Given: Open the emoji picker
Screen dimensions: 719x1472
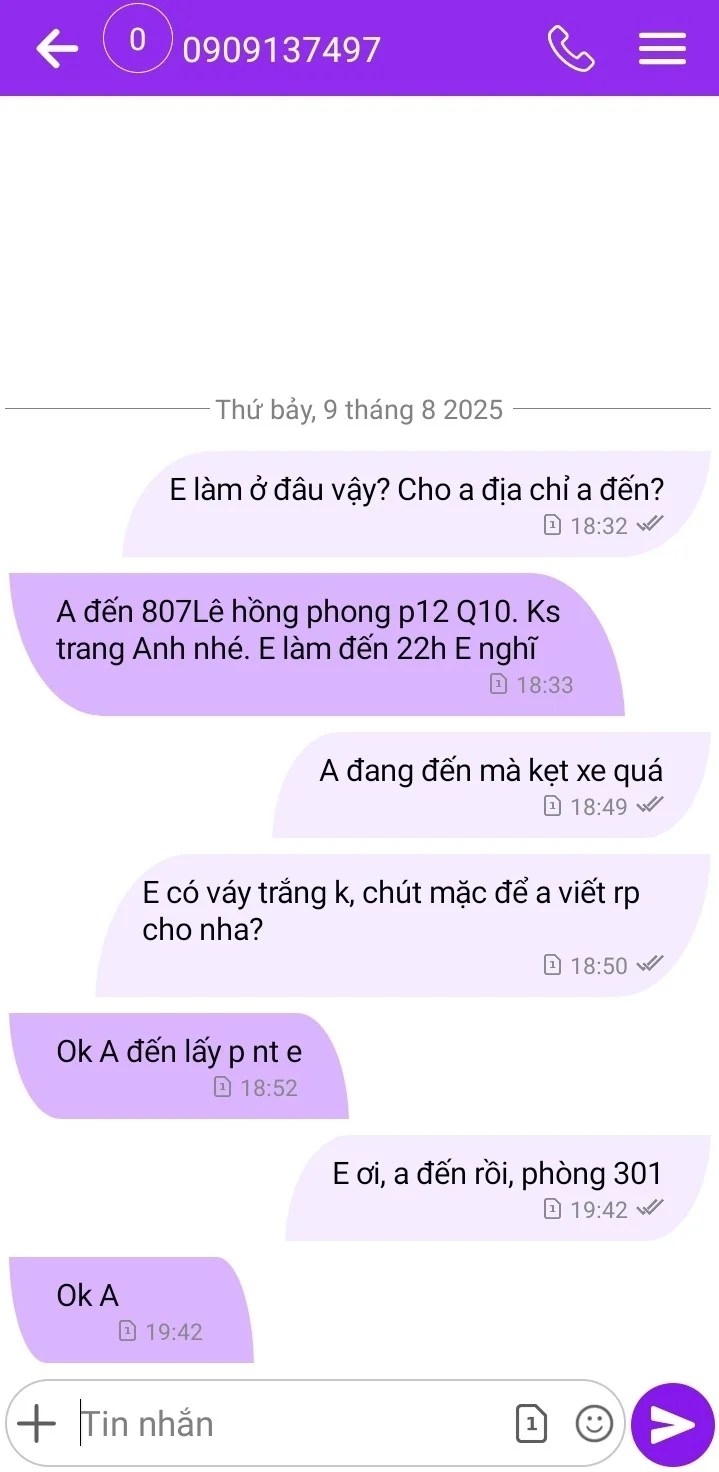Looking at the screenshot, I should pyautogui.click(x=594, y=1423).
